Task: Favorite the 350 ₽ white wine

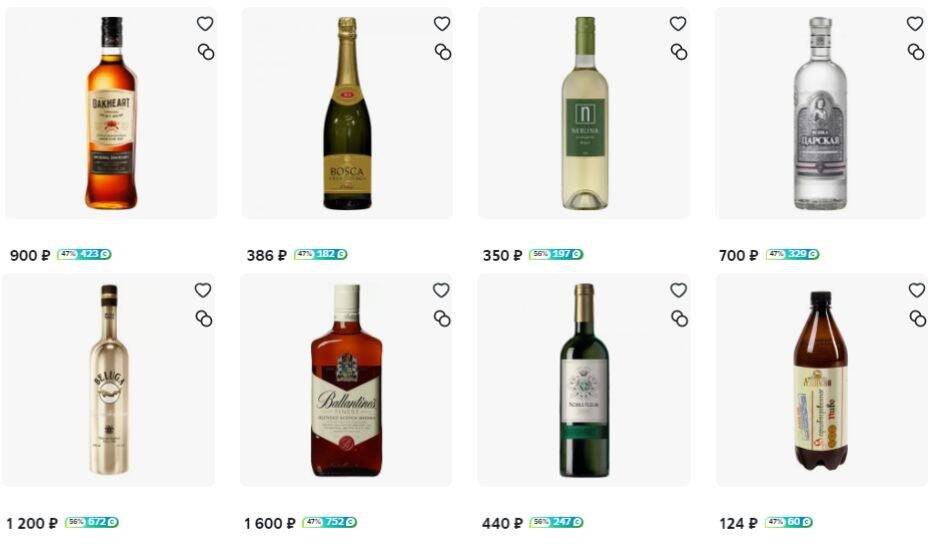Action: [x=678, y=24]
